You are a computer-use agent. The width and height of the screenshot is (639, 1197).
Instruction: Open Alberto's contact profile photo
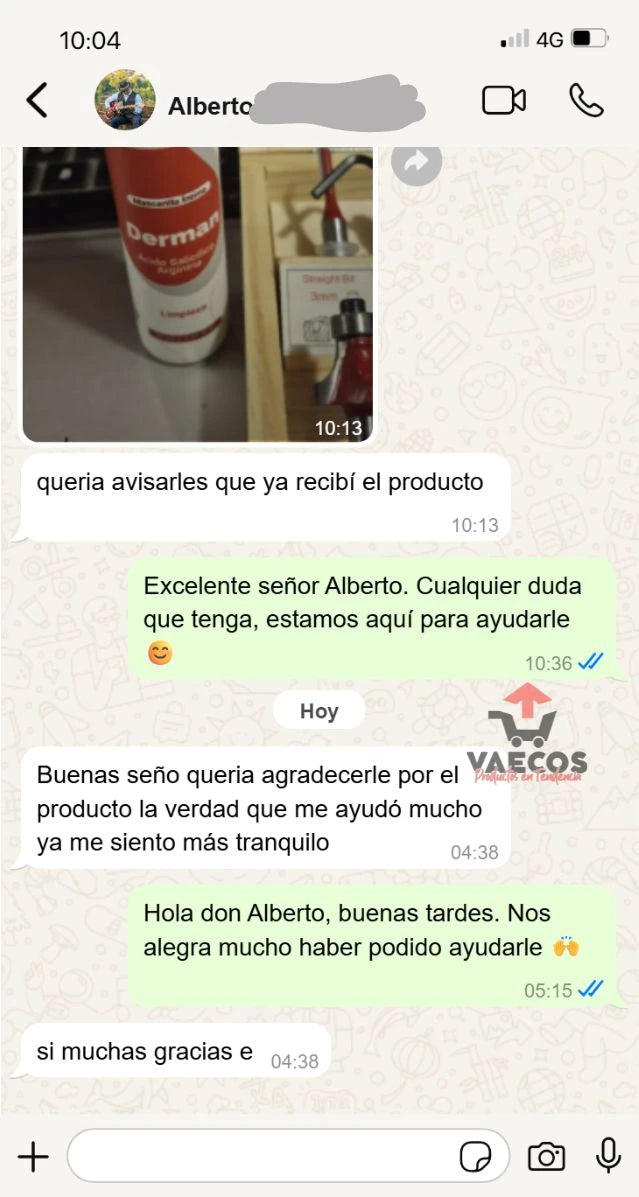125,100
